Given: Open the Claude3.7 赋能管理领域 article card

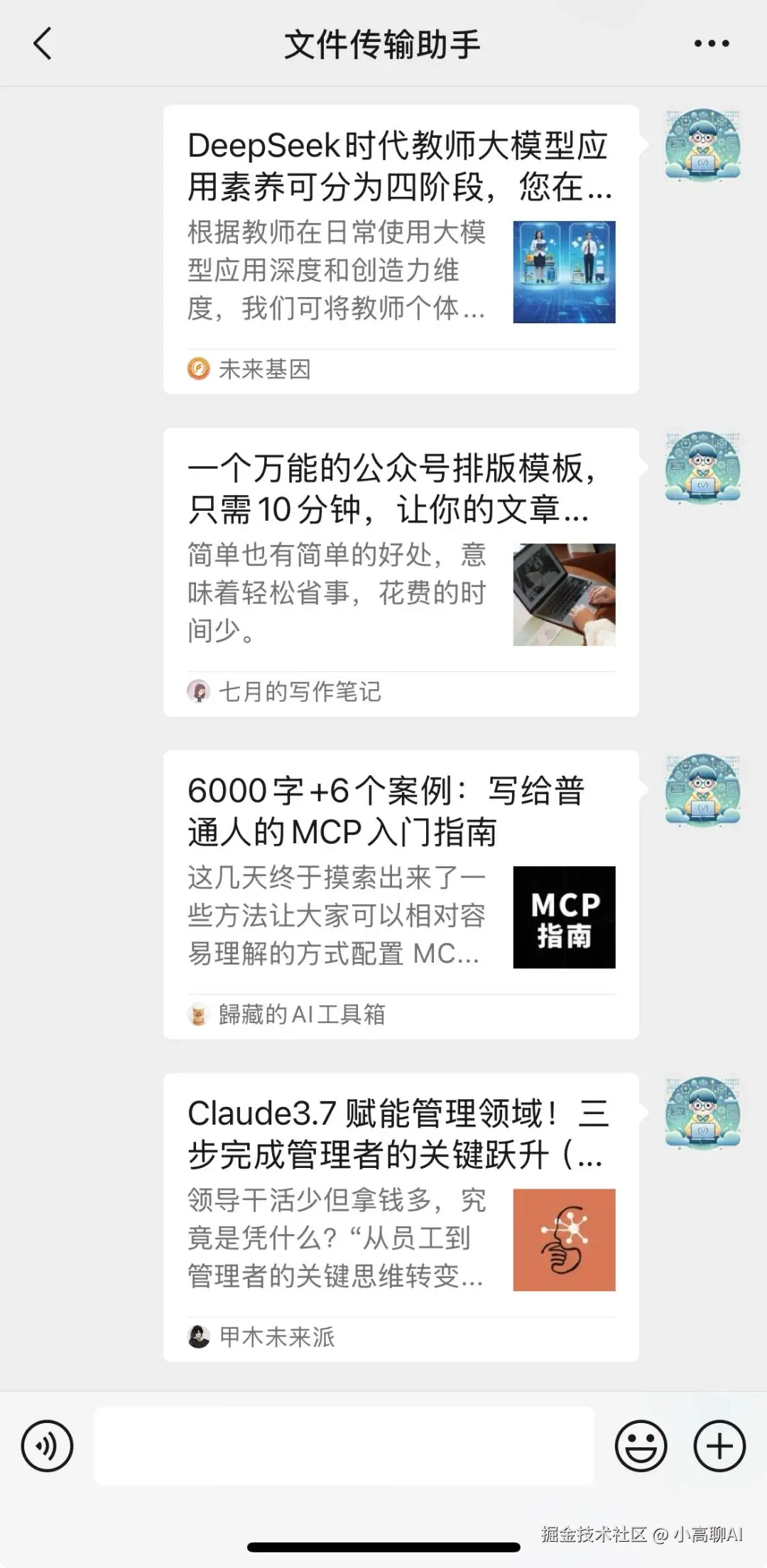Looking at the screenshot, I should (x=401, y=1216).
